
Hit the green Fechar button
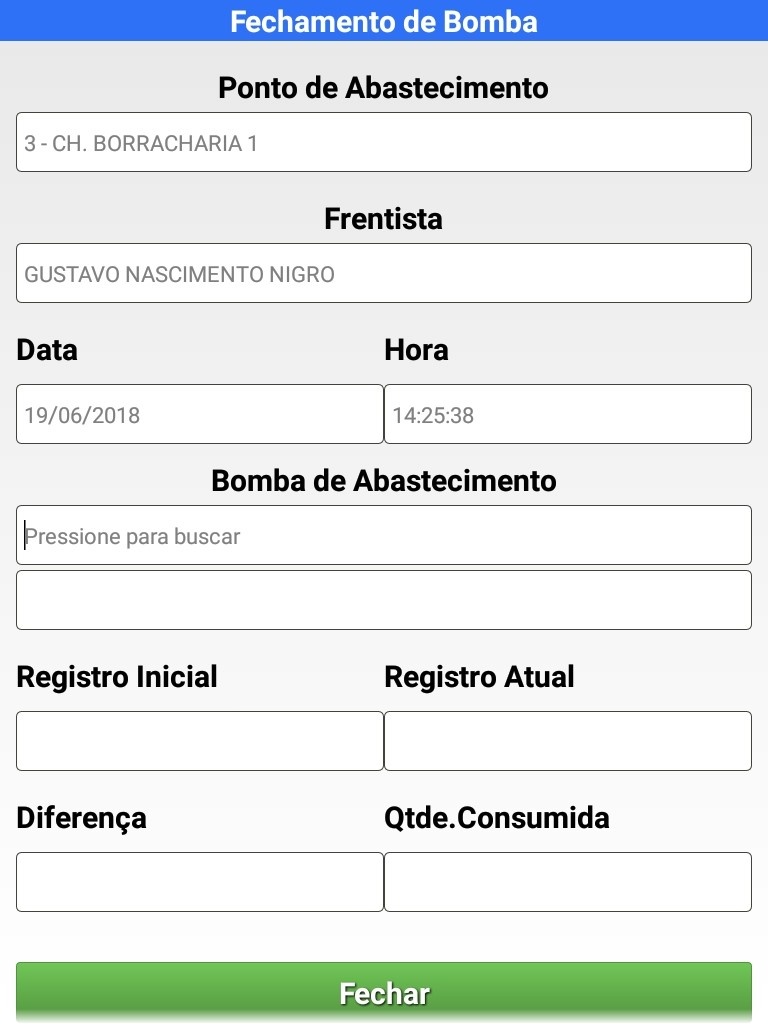click(x=383, y=992)
